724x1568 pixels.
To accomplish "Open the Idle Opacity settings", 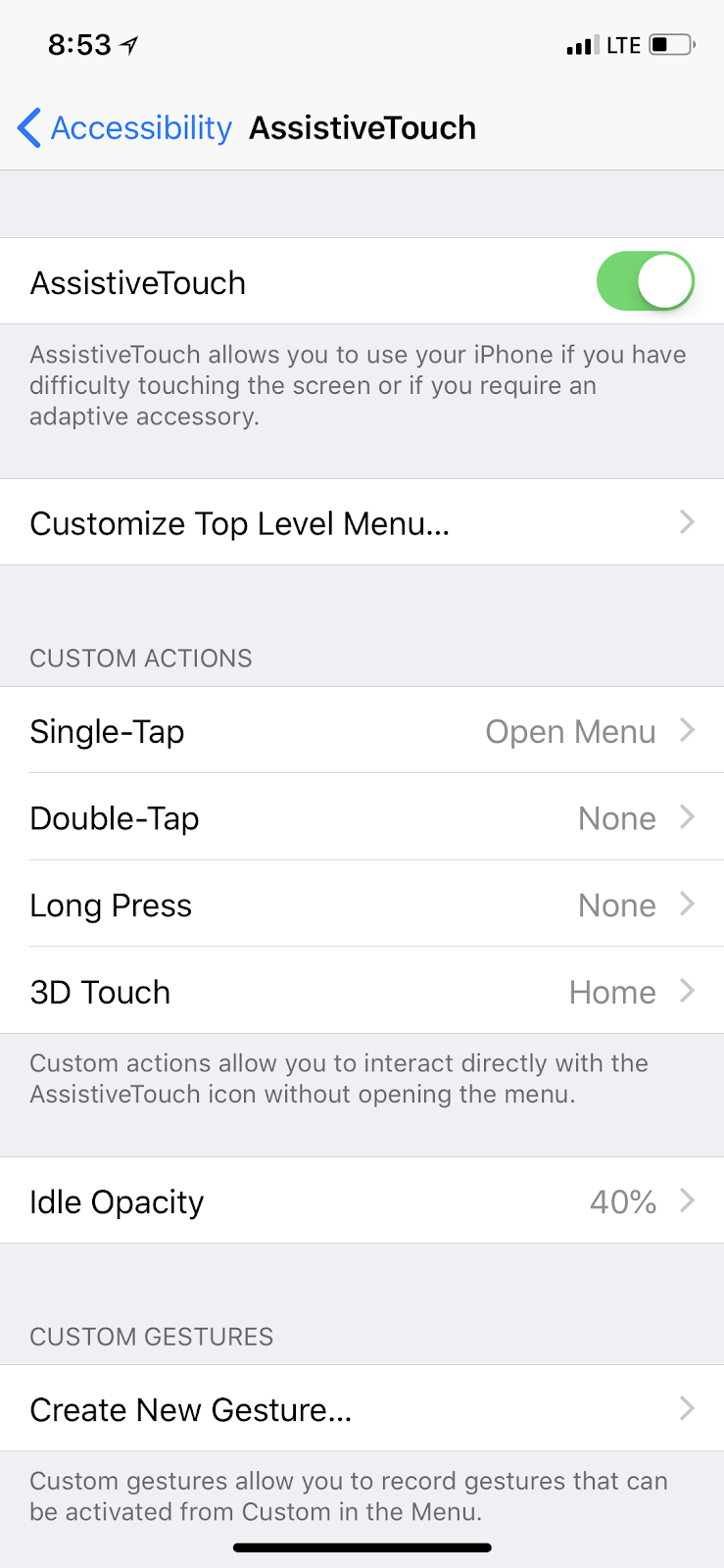I will click(x=362, y=1200).
